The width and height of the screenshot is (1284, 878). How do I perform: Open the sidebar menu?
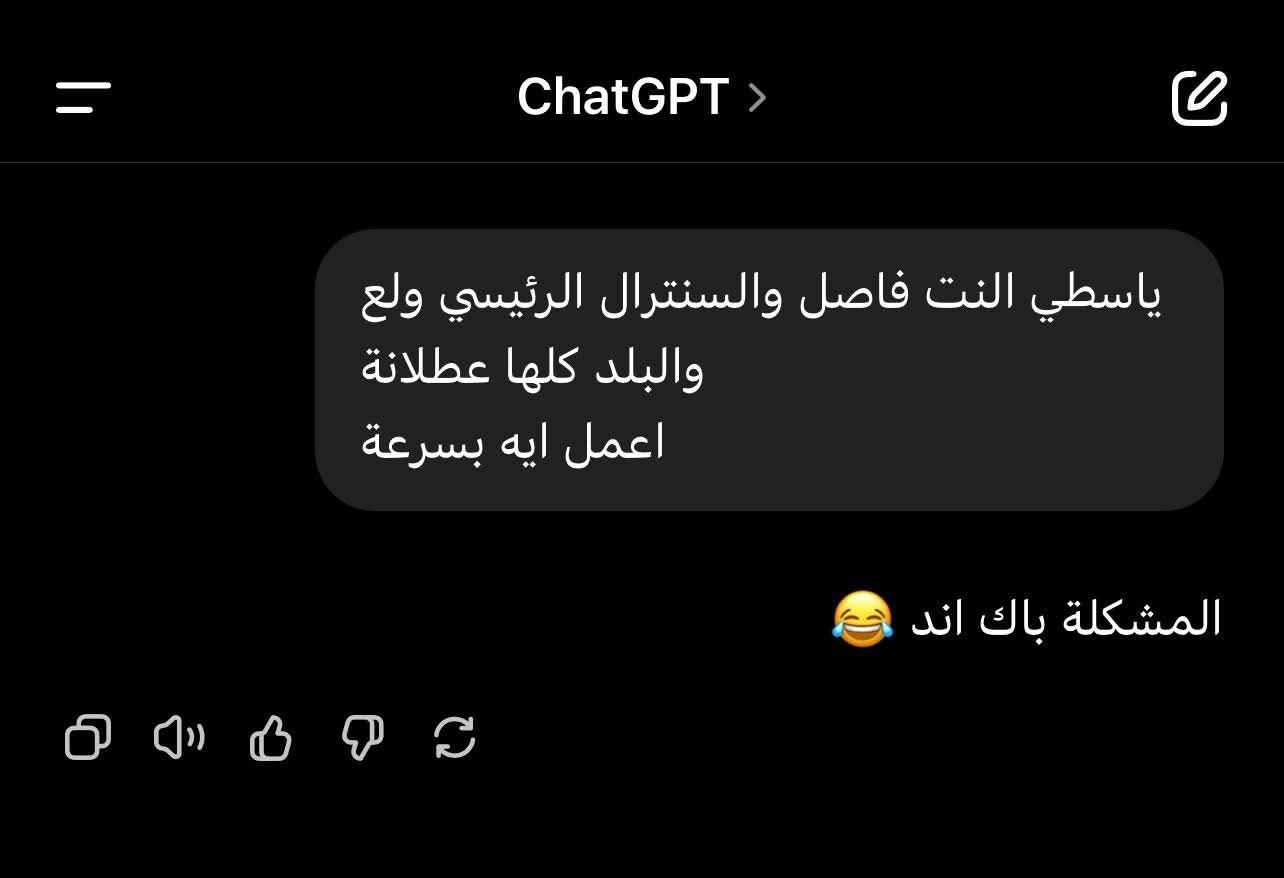(x=83, y=97)
